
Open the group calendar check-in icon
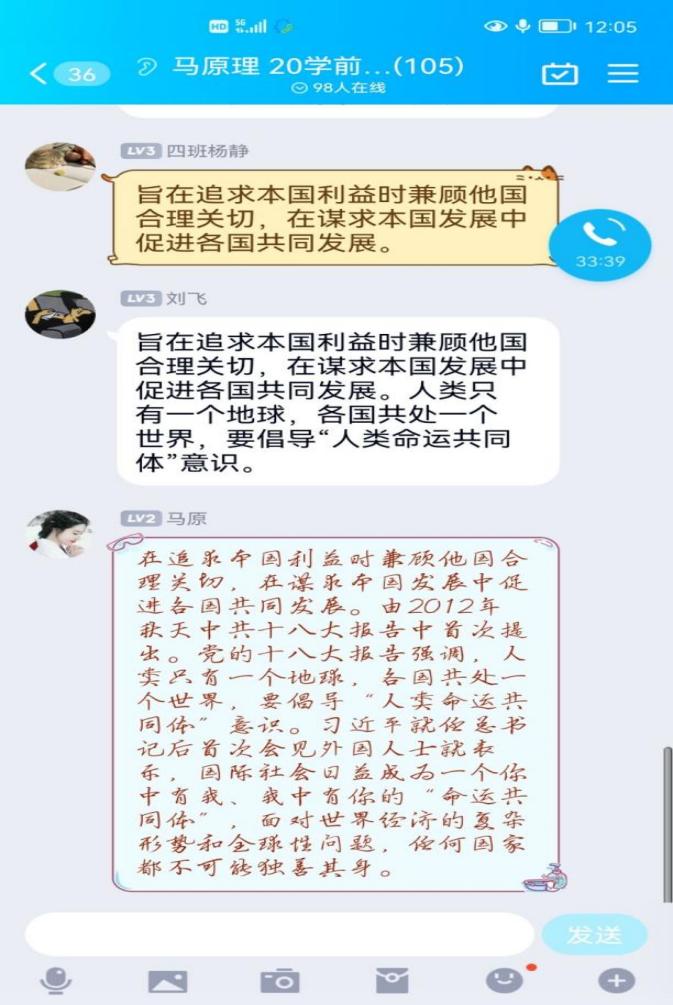click(560, 73)
